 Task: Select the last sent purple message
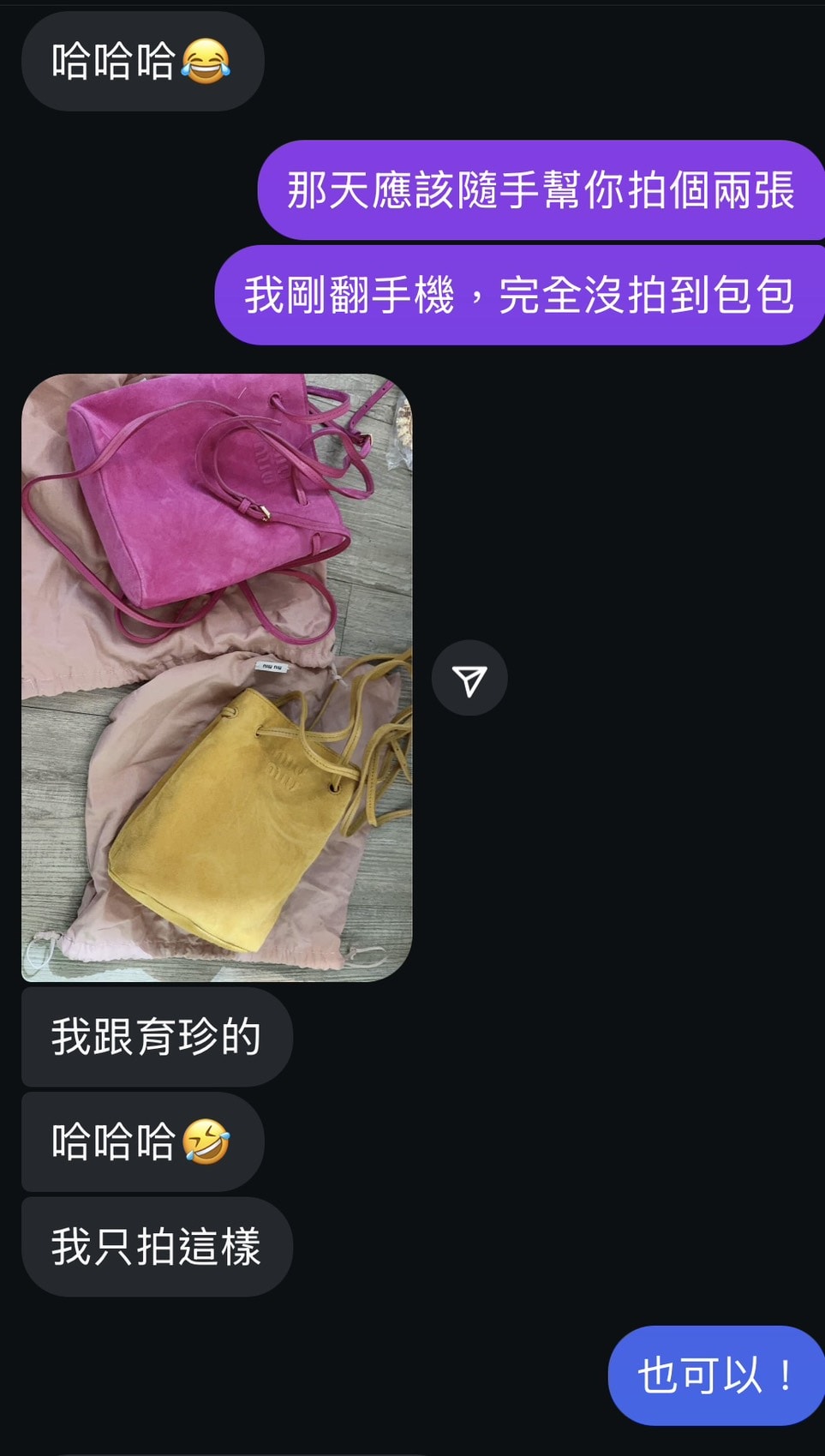point(714,1375)
